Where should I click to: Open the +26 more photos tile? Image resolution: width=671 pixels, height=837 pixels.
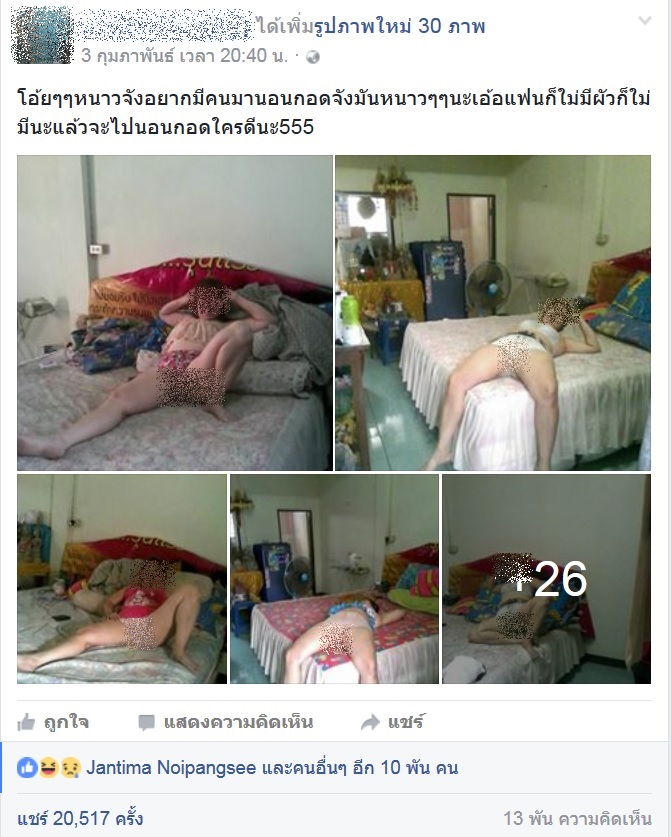coord(546,579)
